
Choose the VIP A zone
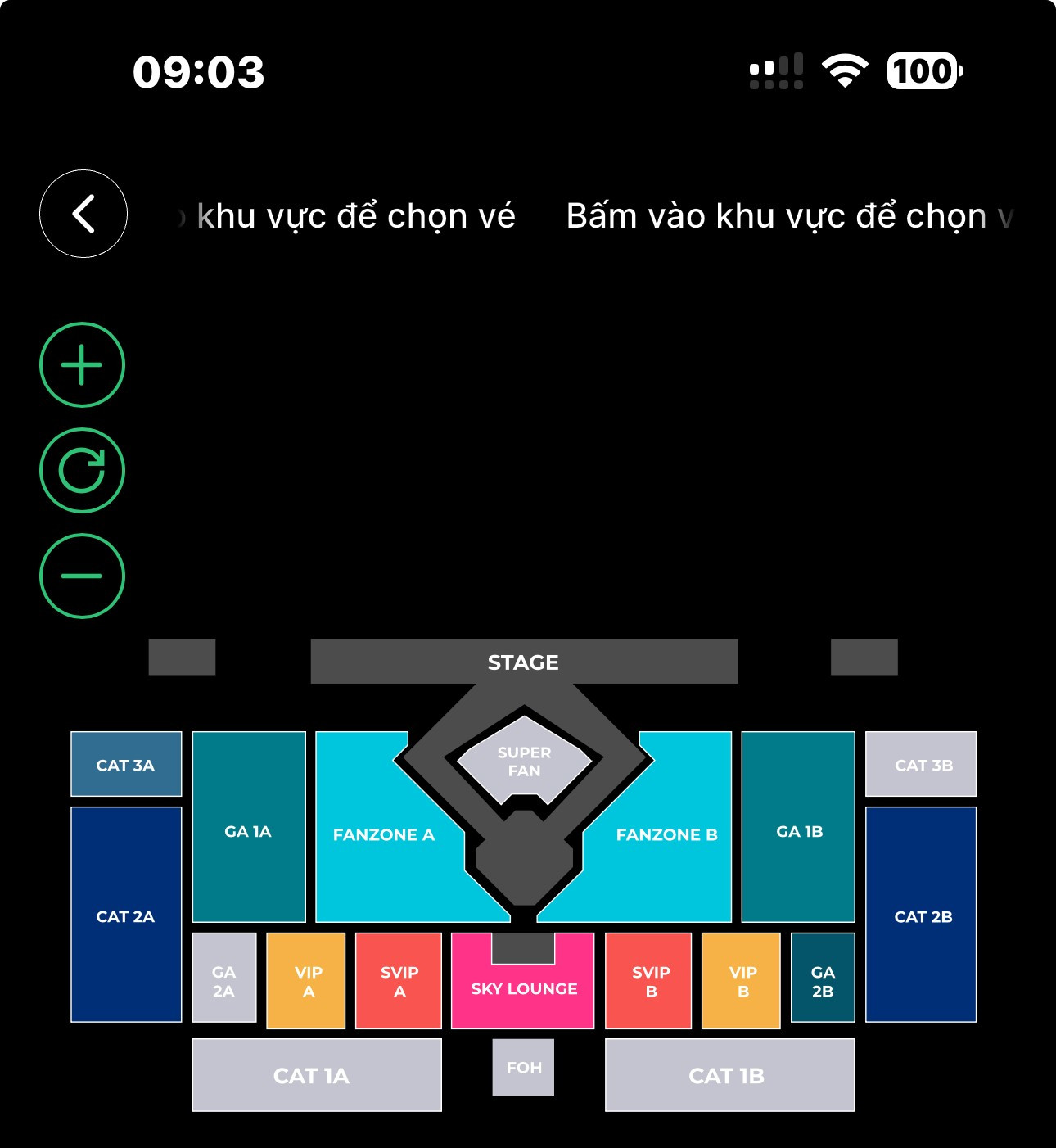click(307, 981)
